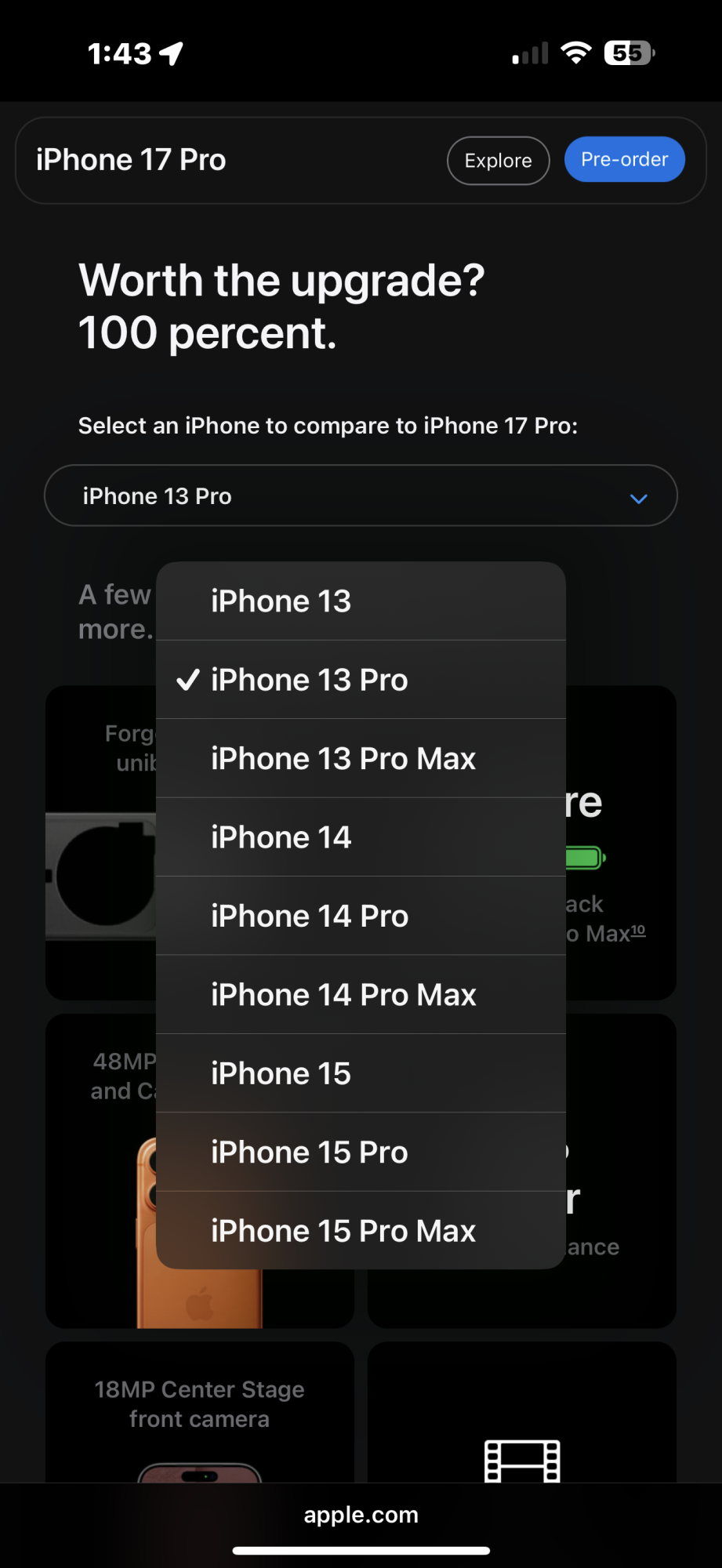Viewport: 722px width, 1568px height.
Task: Tap the Explore button
Action: tap(498, 161)
